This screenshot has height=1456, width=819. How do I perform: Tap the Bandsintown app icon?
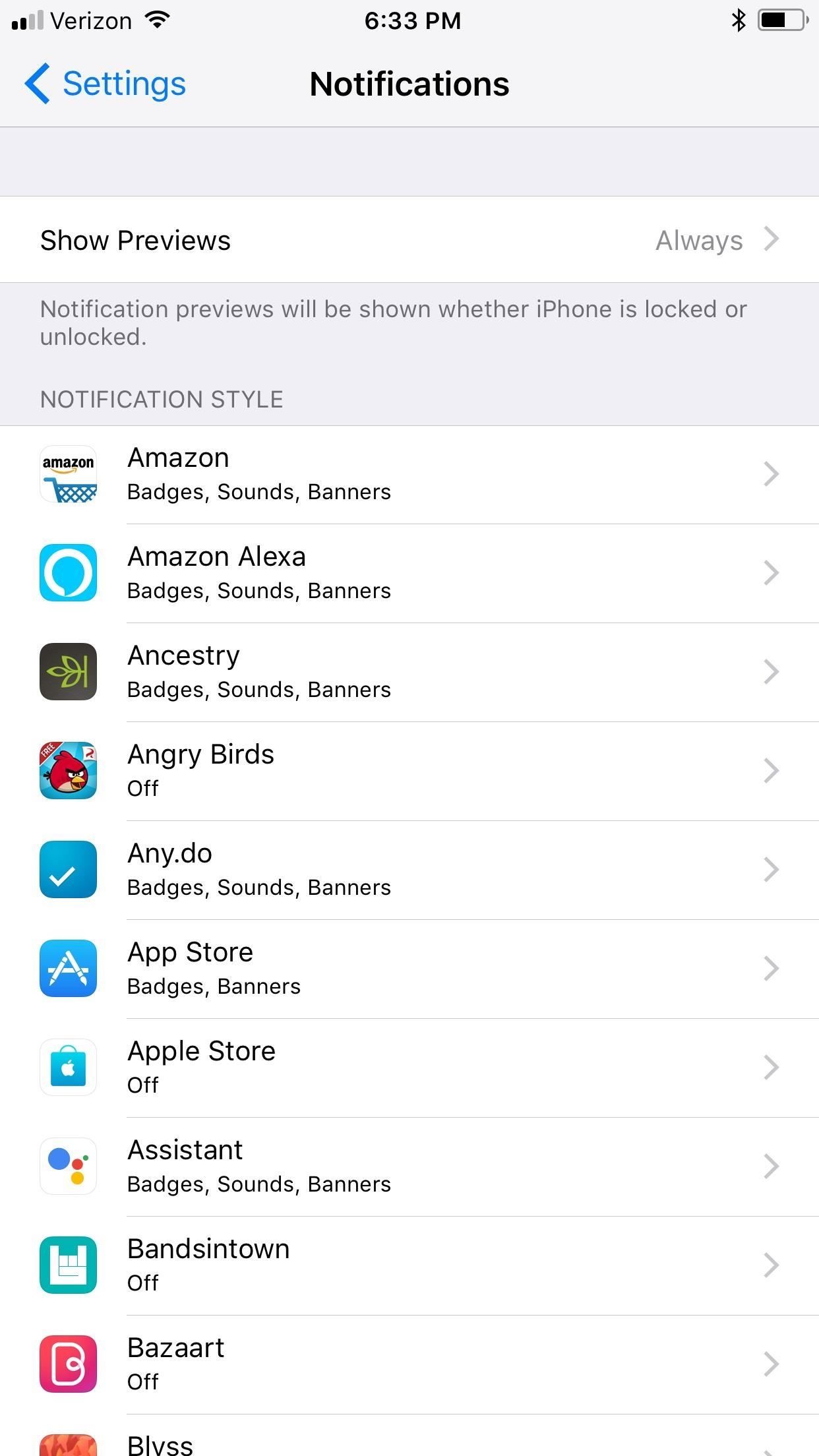[68, 1265]
